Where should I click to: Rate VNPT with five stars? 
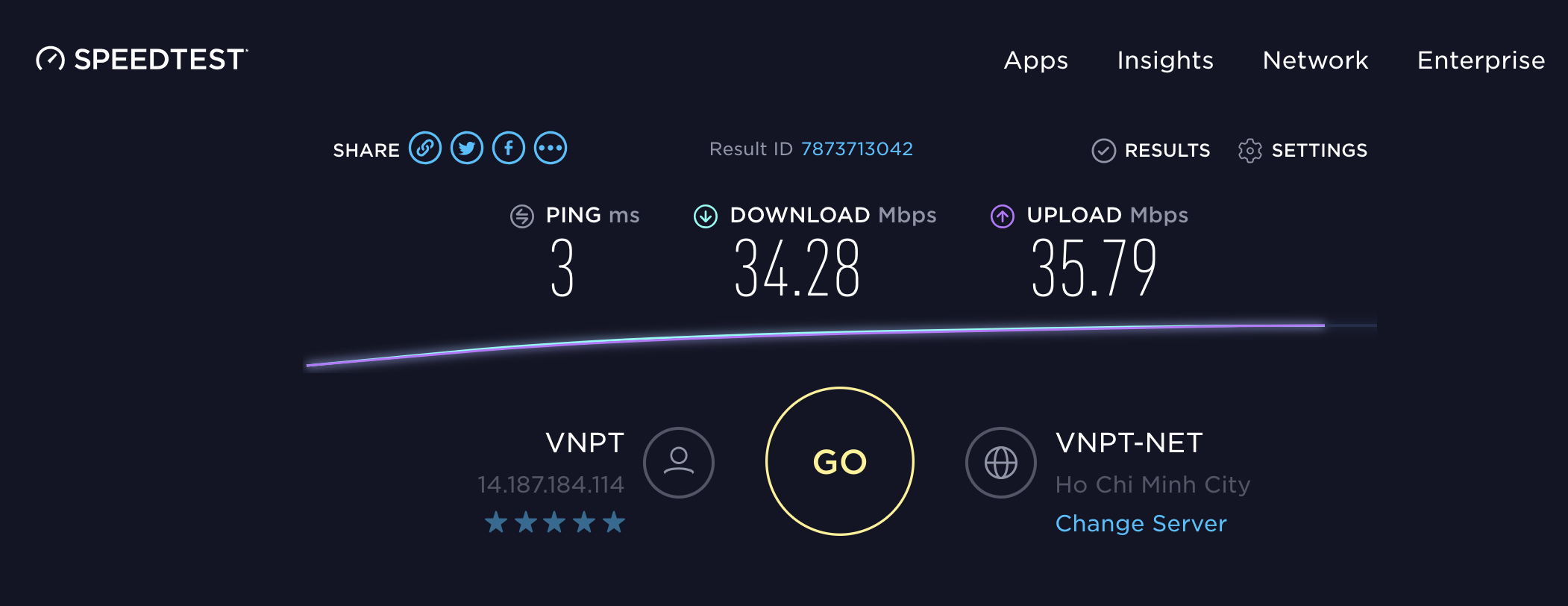coord(614,522)
